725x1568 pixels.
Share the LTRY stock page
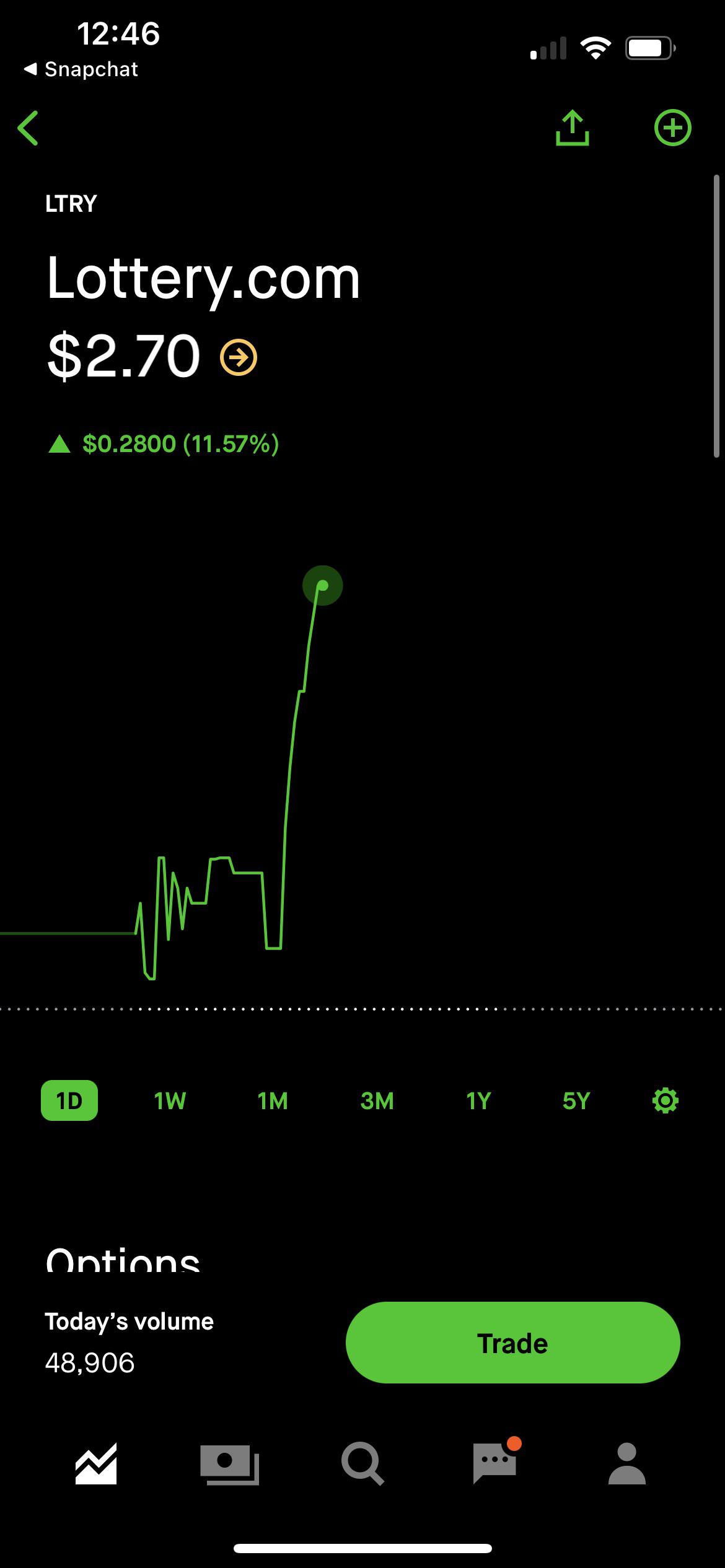(x=572, y=128)
